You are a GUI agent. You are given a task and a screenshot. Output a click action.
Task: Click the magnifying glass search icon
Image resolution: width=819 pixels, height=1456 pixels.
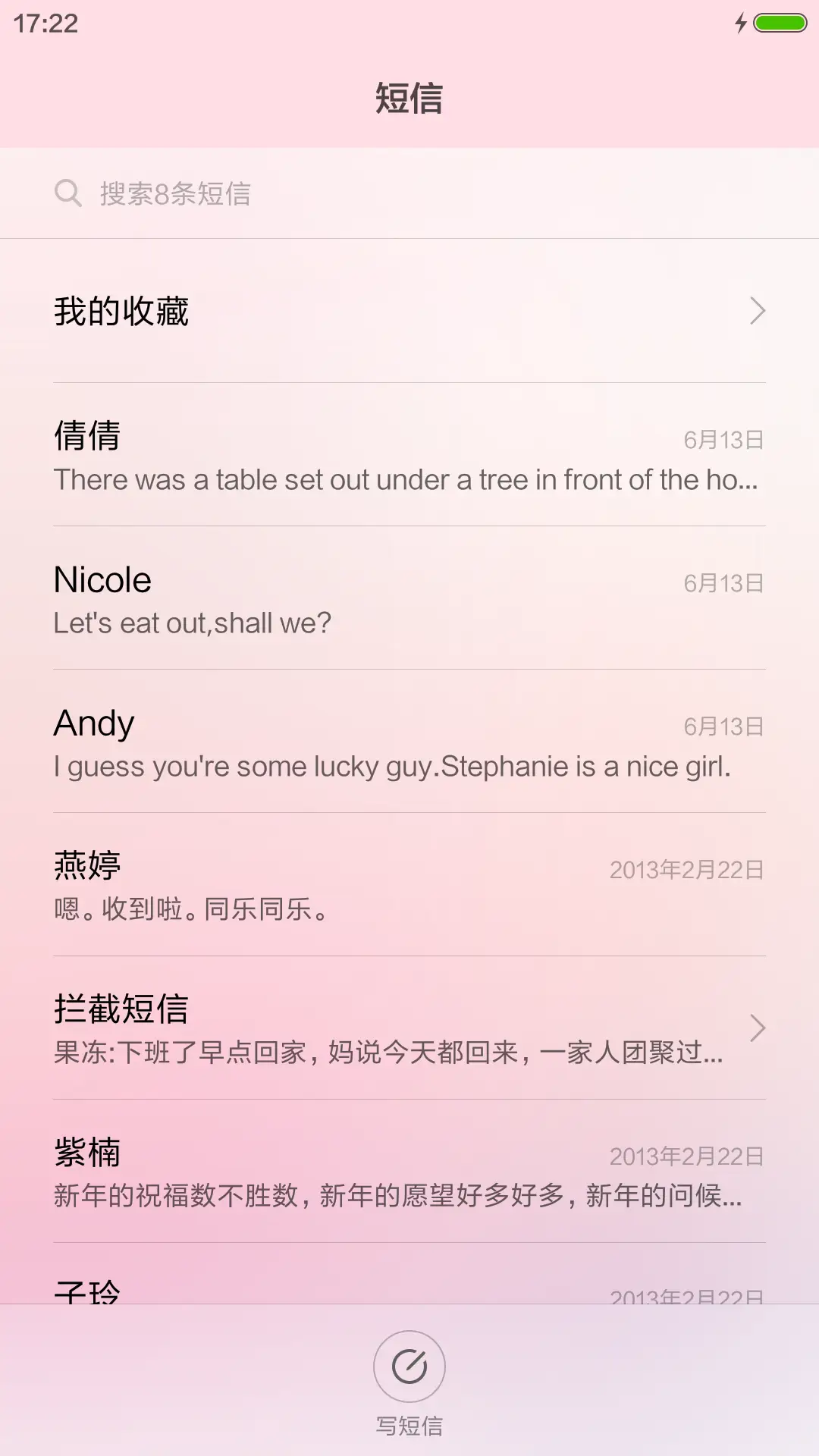(x=69, y=193)
